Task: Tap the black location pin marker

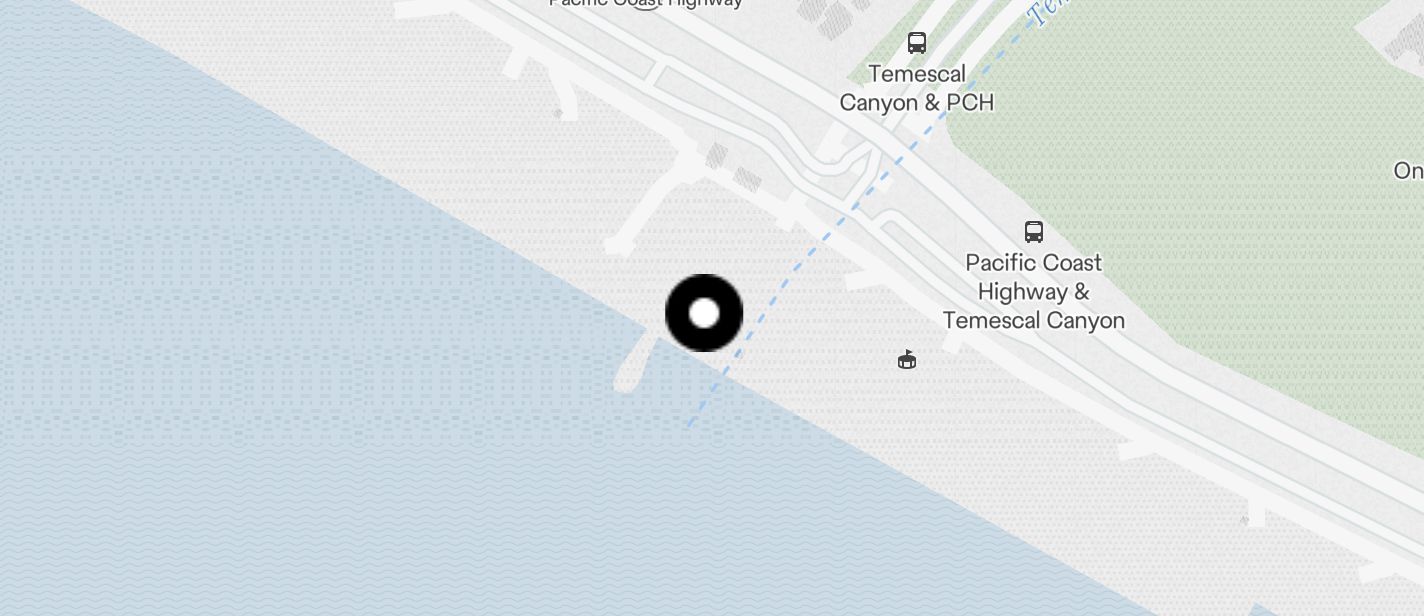Action: (704, 313)
